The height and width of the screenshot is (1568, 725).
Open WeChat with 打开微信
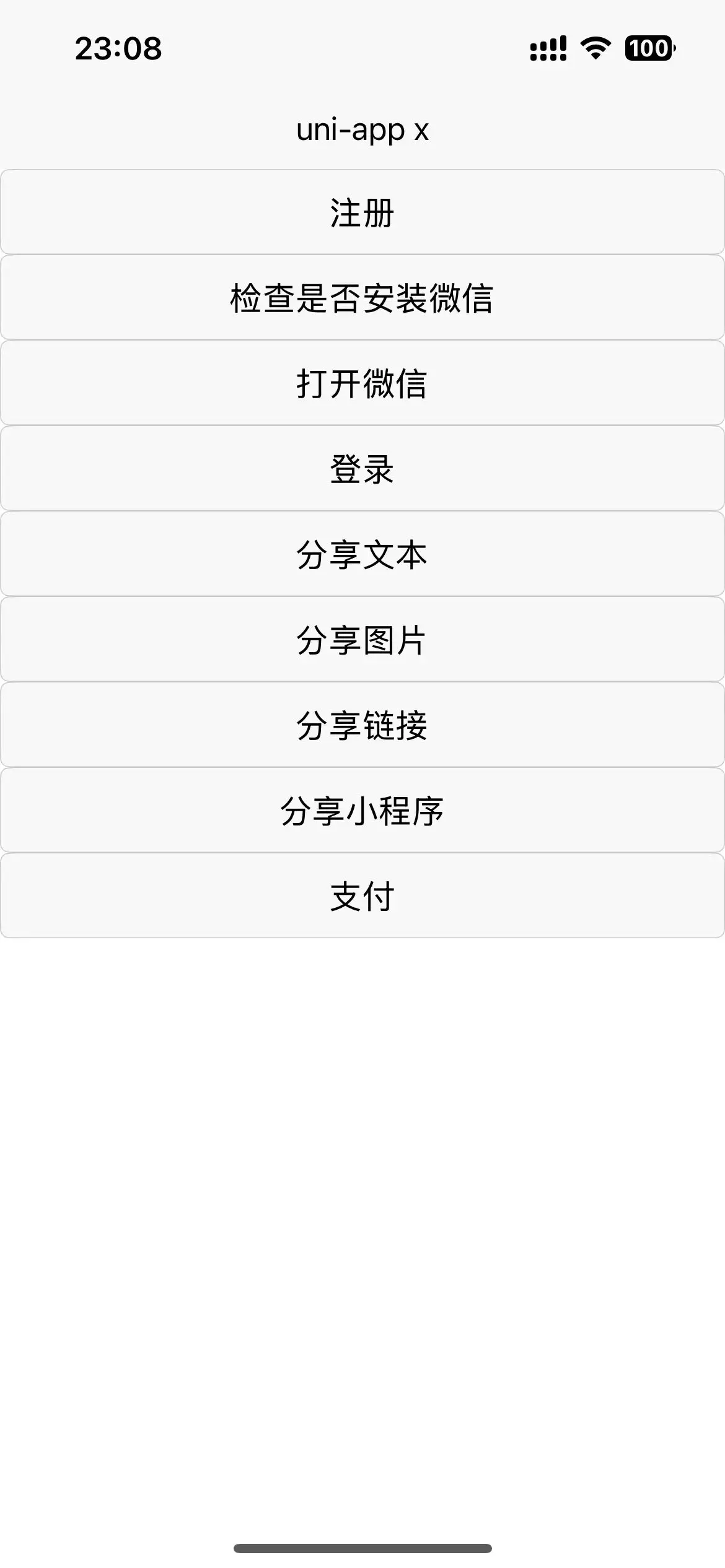pos(362,383)
